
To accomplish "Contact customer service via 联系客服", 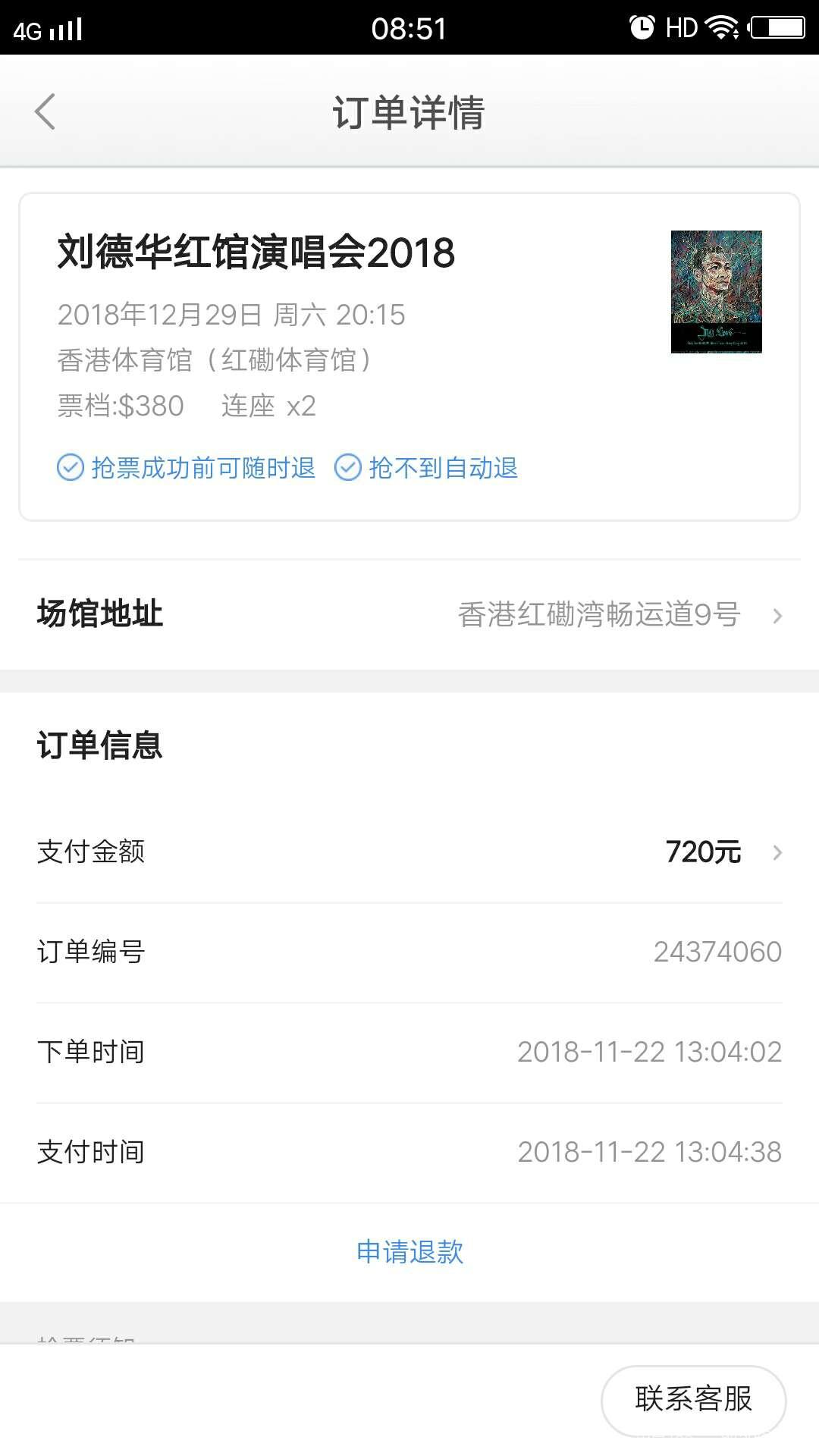I will point(693,1399).
